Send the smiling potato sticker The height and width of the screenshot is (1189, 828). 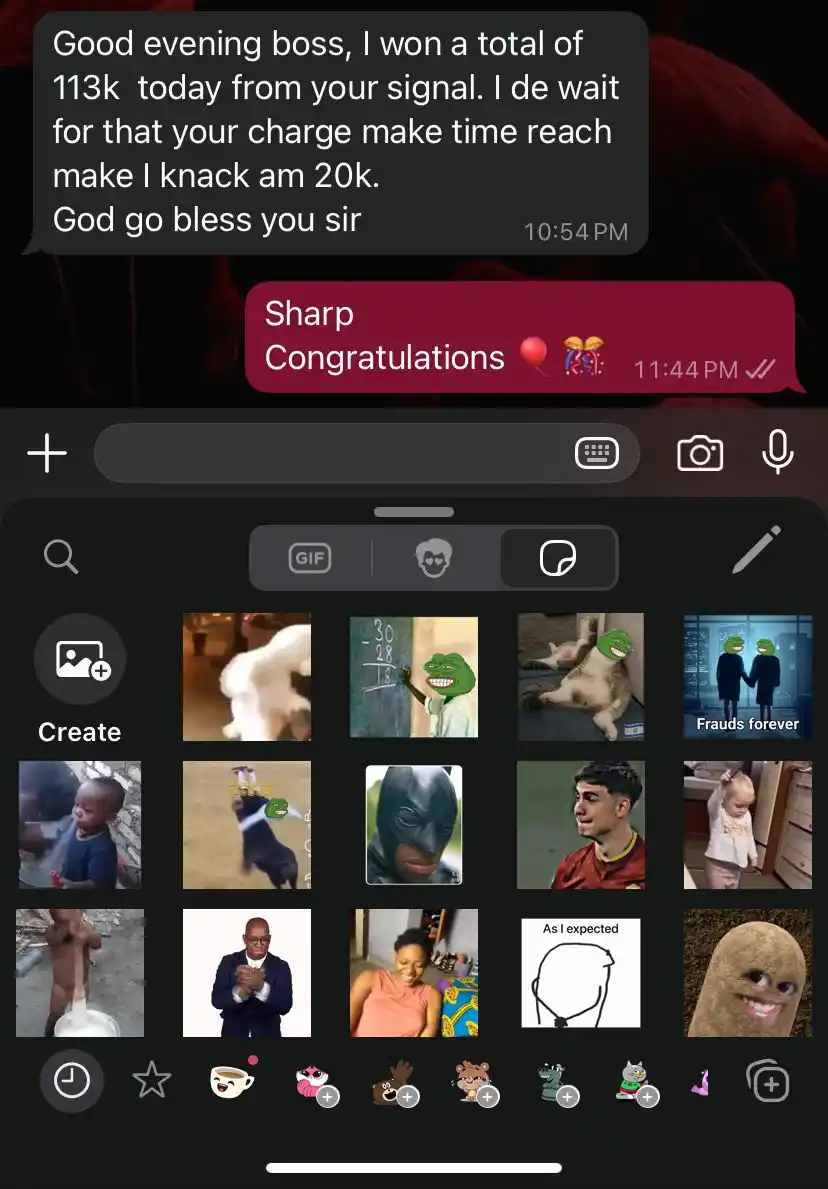click(747, 972)
